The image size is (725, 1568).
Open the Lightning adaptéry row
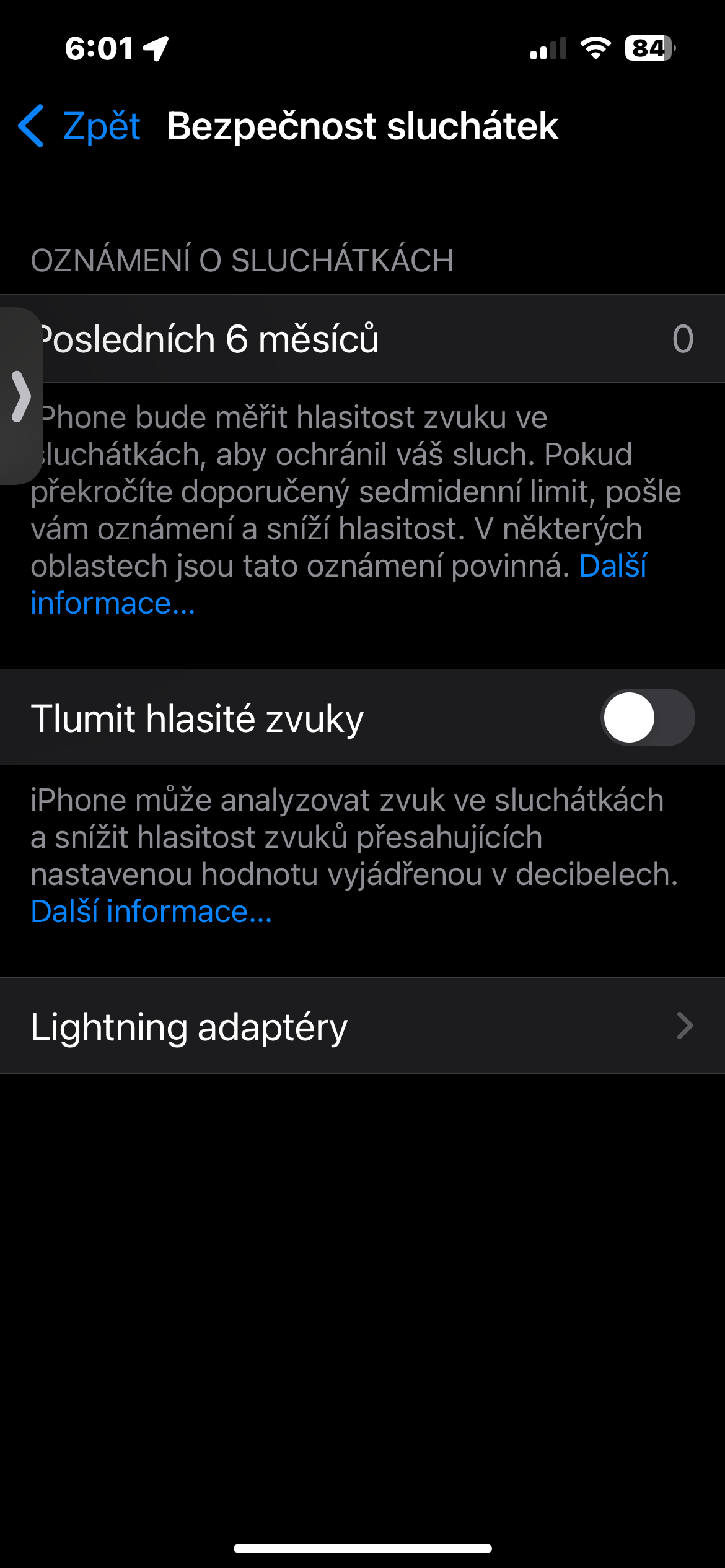362,1026
